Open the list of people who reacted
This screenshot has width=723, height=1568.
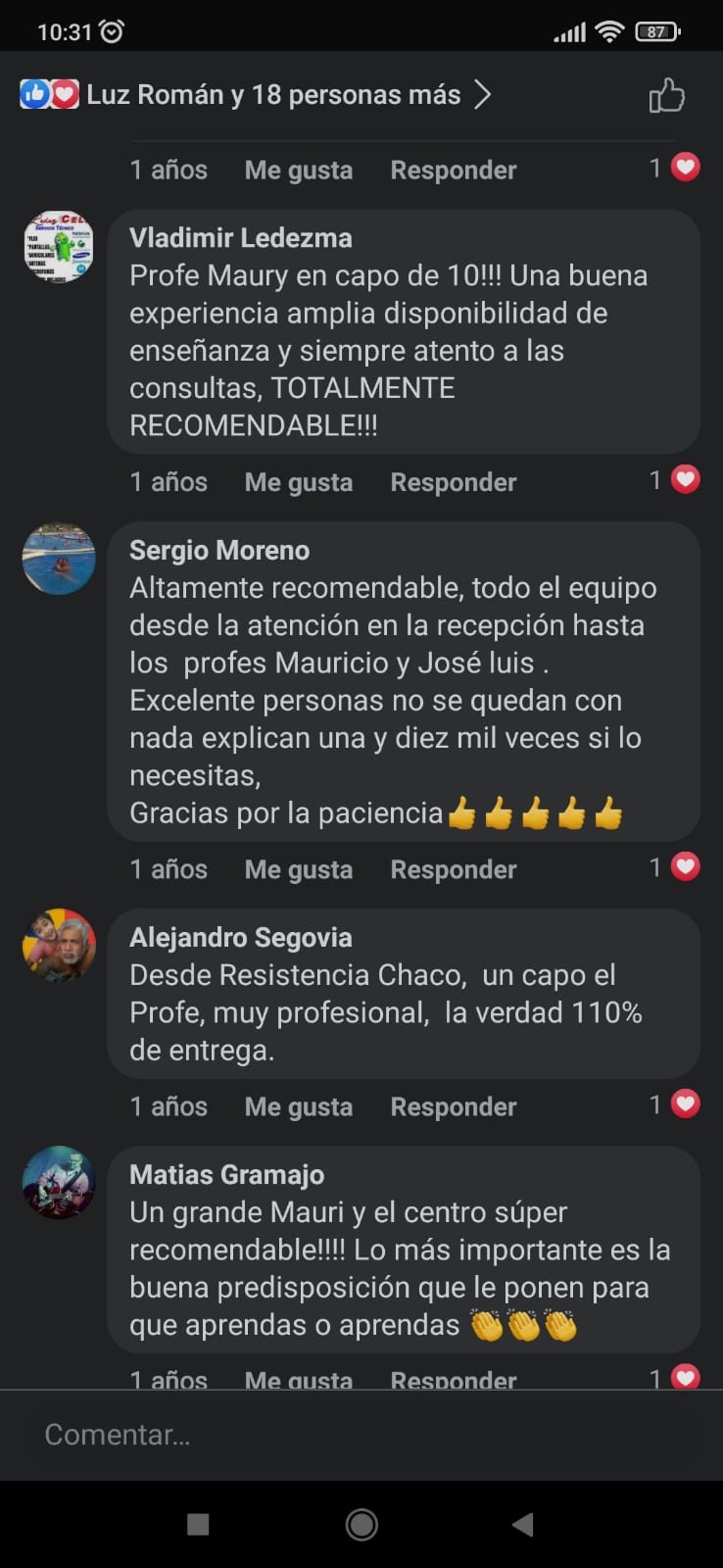pos(257,95)
